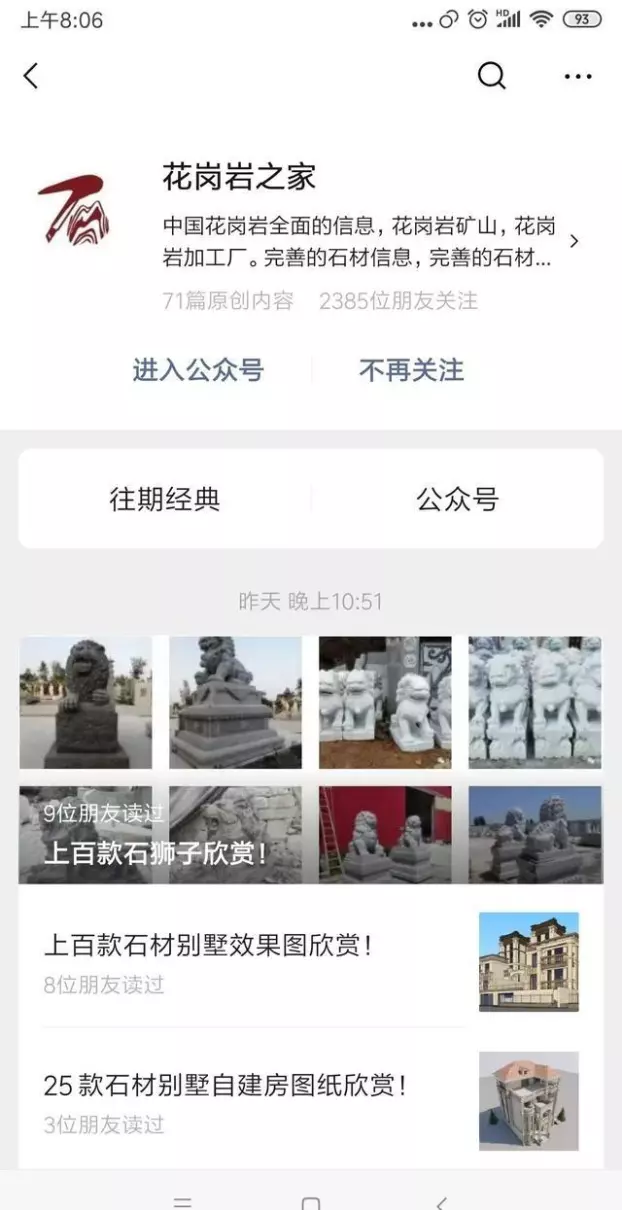The image size is (622, 1210).
Task: Open the 往期经典 menu
Action: 165,499
